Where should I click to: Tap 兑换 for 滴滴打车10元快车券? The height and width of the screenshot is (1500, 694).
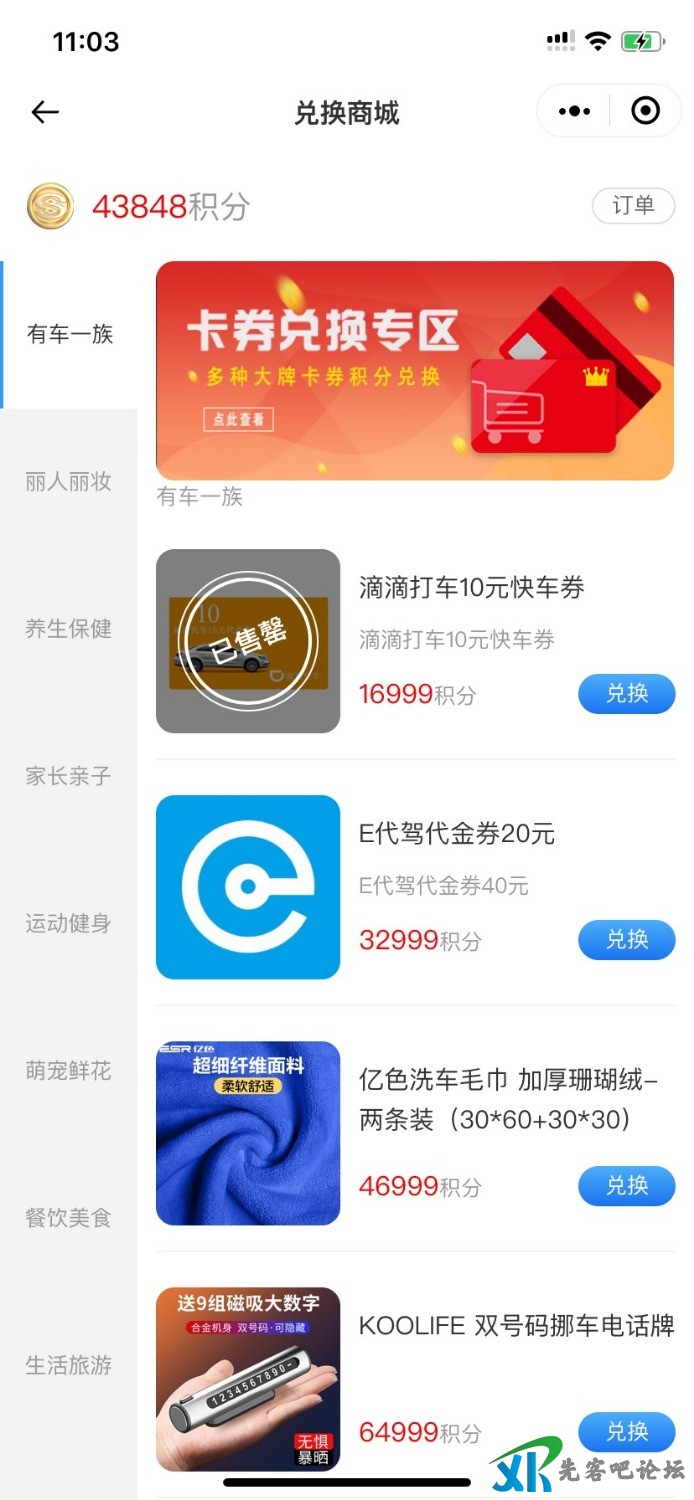627,693
